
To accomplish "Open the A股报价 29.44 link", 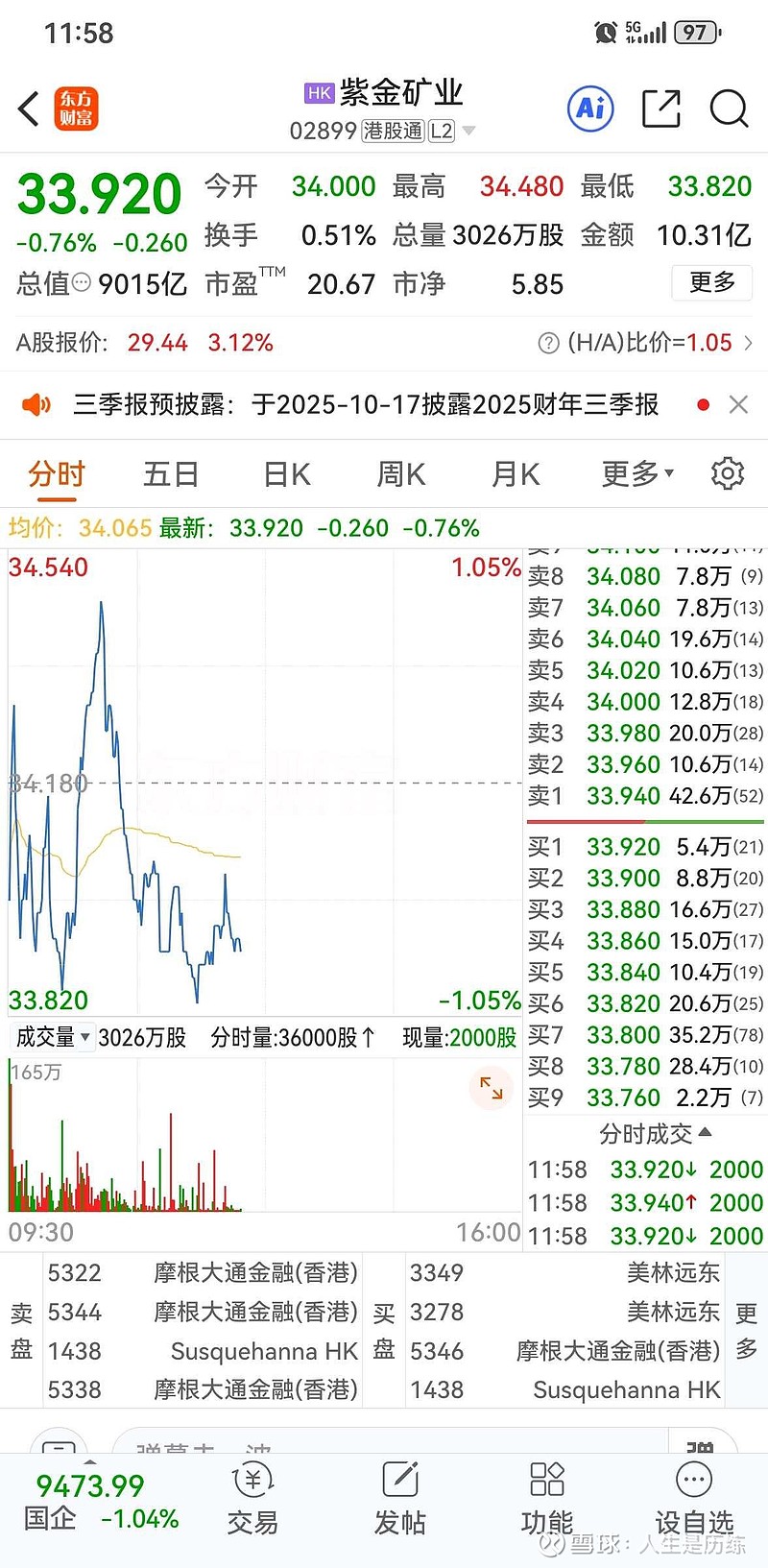I will click(157, 343).
